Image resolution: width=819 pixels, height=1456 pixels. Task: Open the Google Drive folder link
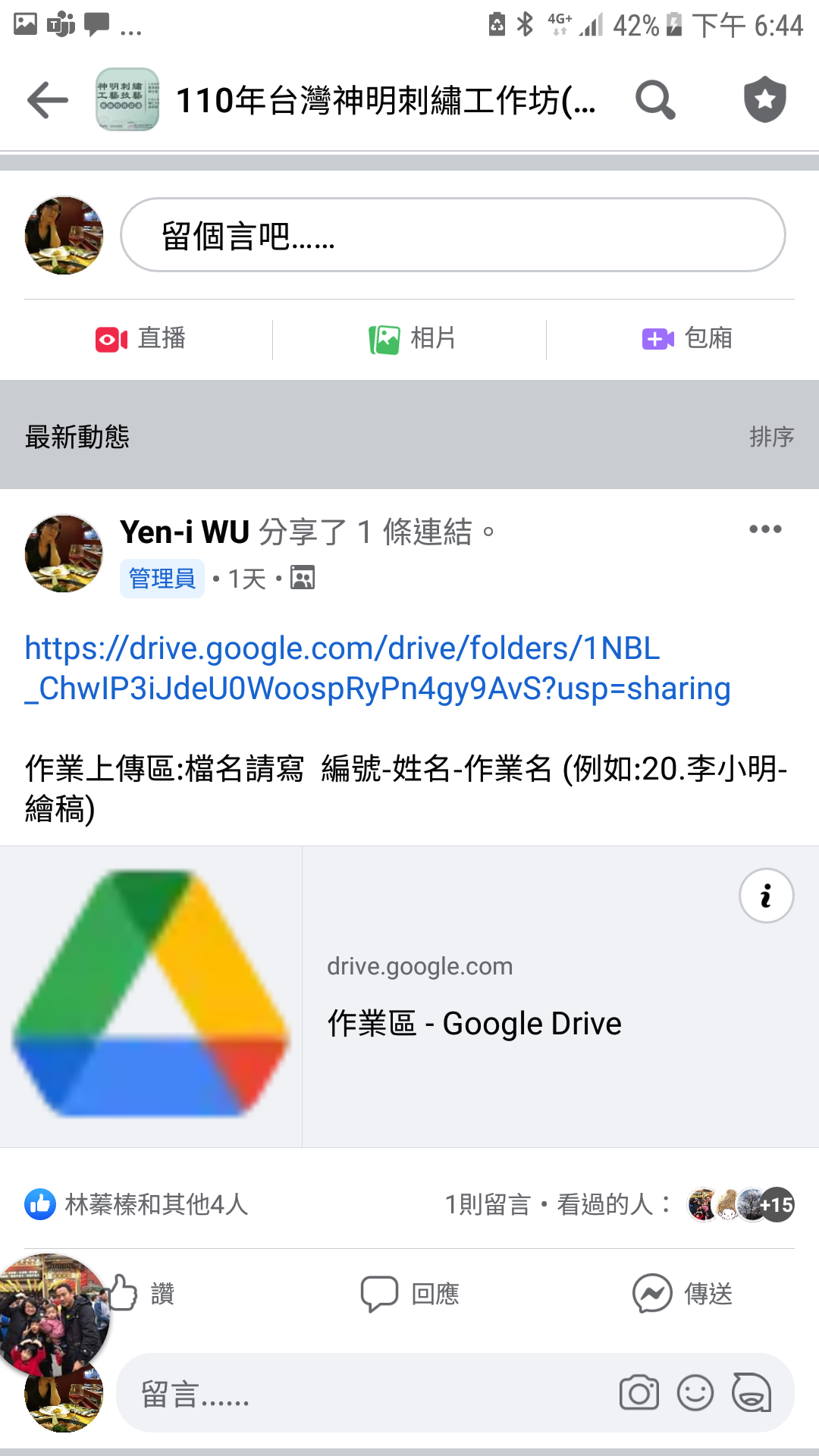click(377, 668)
